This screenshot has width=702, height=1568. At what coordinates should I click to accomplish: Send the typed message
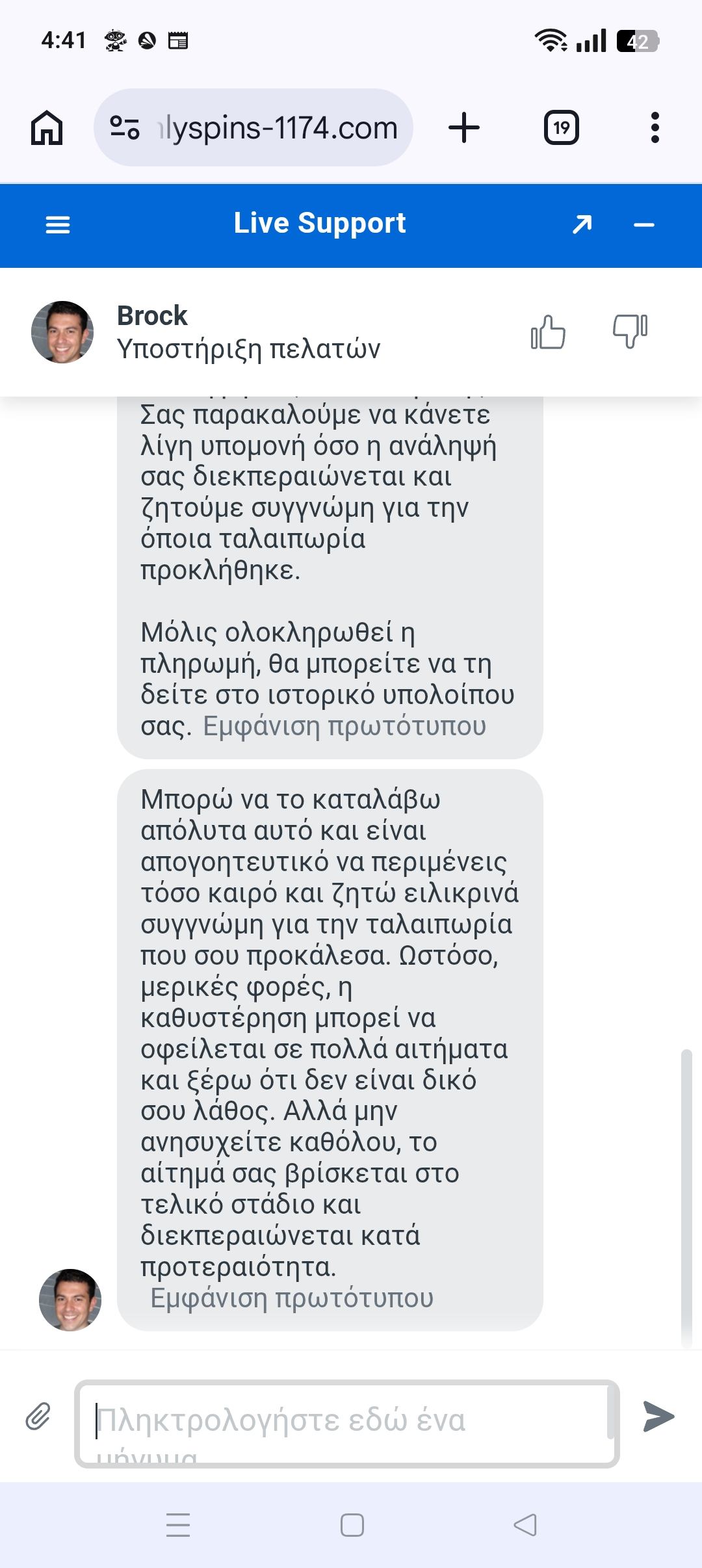[x=658, y=1417]
